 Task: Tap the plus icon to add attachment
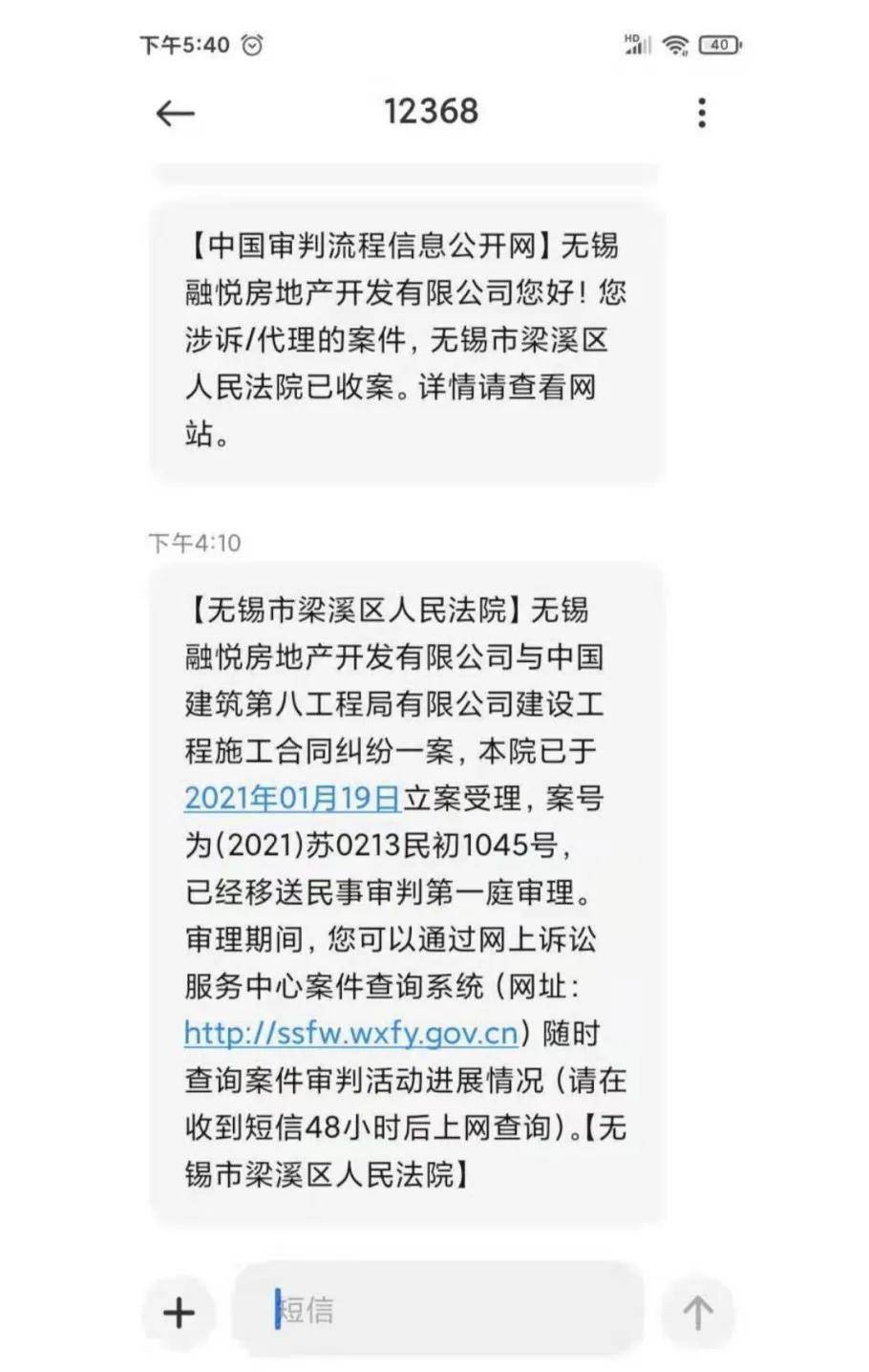pyautogui.click(x=178, y=1312)
